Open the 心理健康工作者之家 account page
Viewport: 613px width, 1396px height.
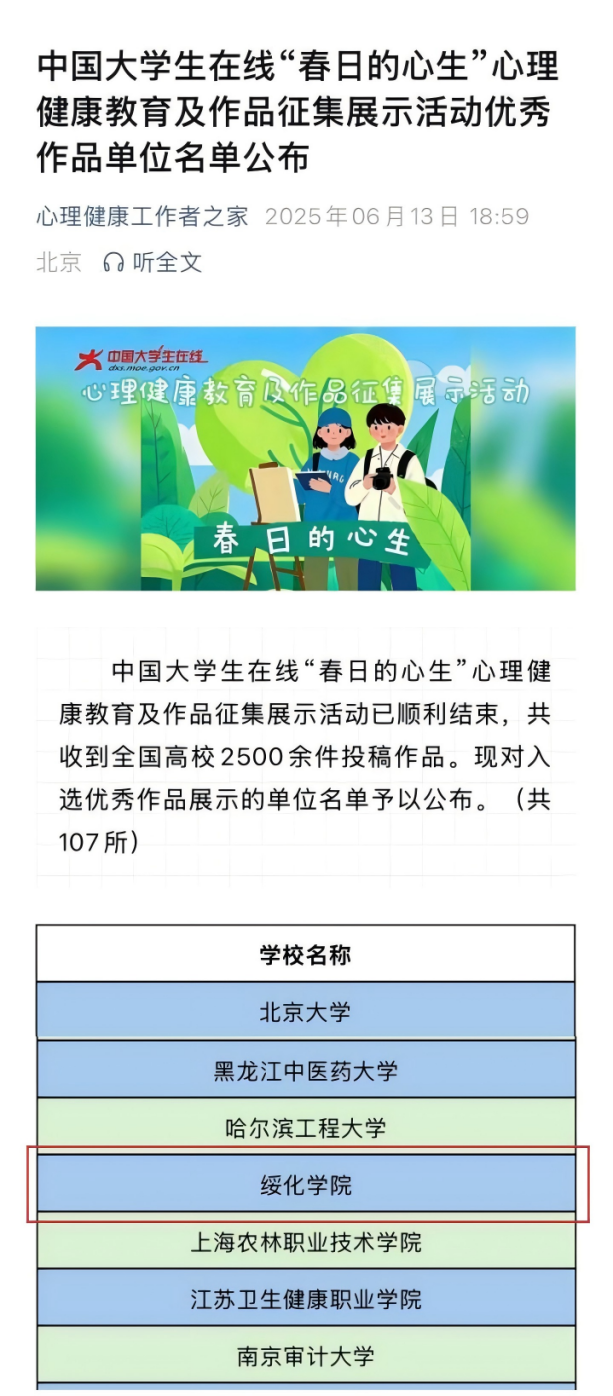tap(142, 216)
